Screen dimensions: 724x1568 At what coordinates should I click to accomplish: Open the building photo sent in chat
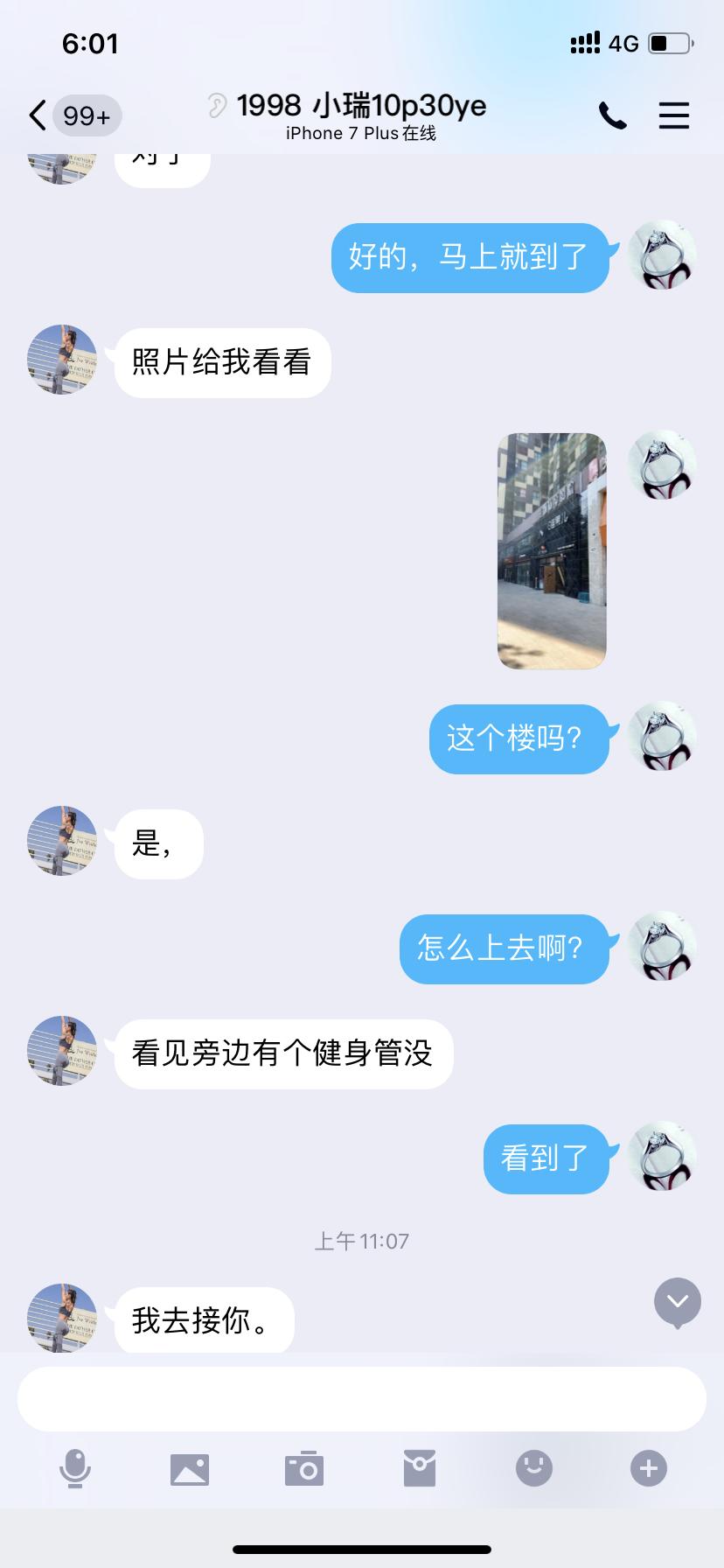pos(551,549)
